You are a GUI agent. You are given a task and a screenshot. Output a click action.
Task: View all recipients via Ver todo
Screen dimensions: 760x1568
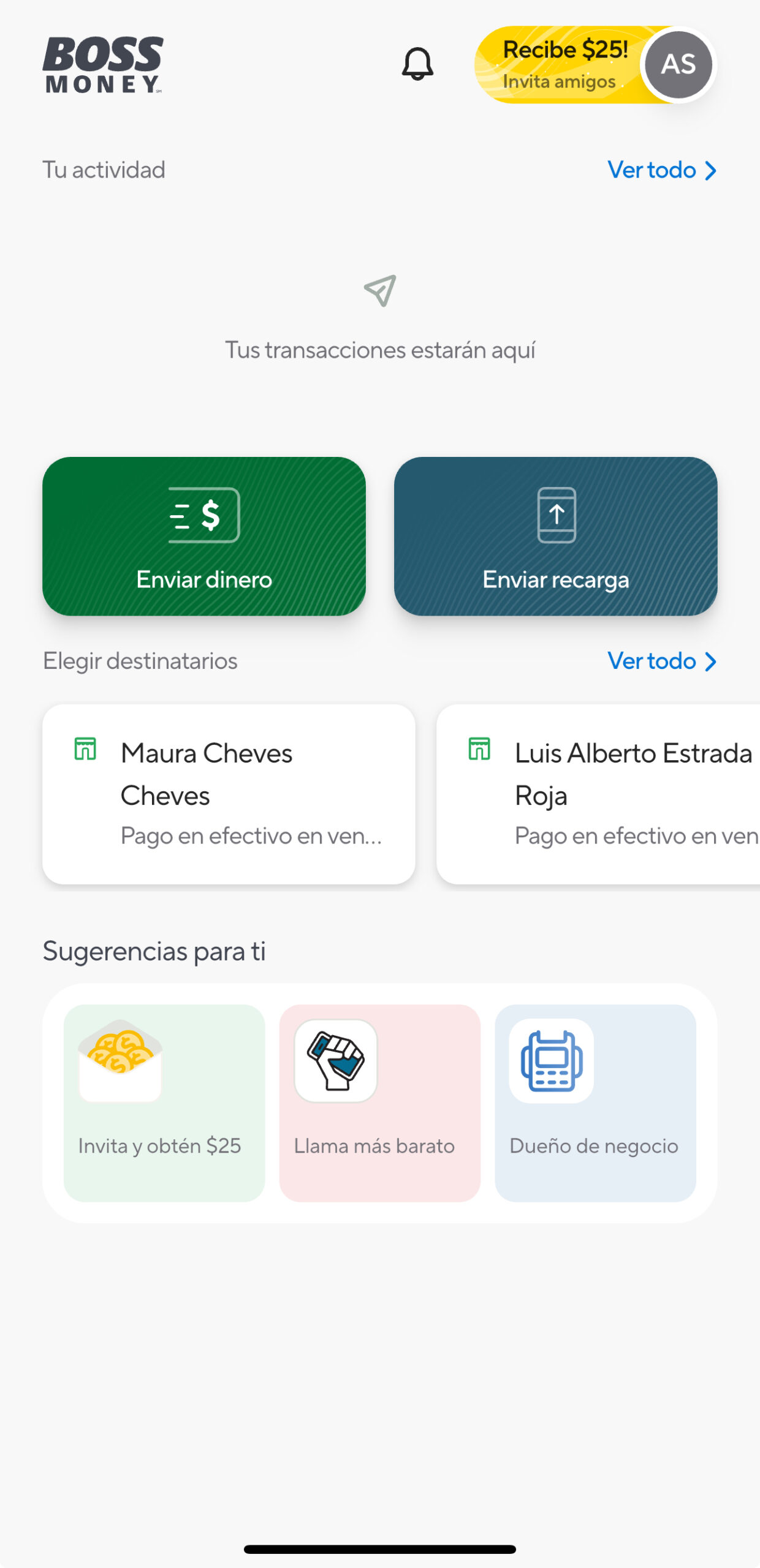coord(661,661)
